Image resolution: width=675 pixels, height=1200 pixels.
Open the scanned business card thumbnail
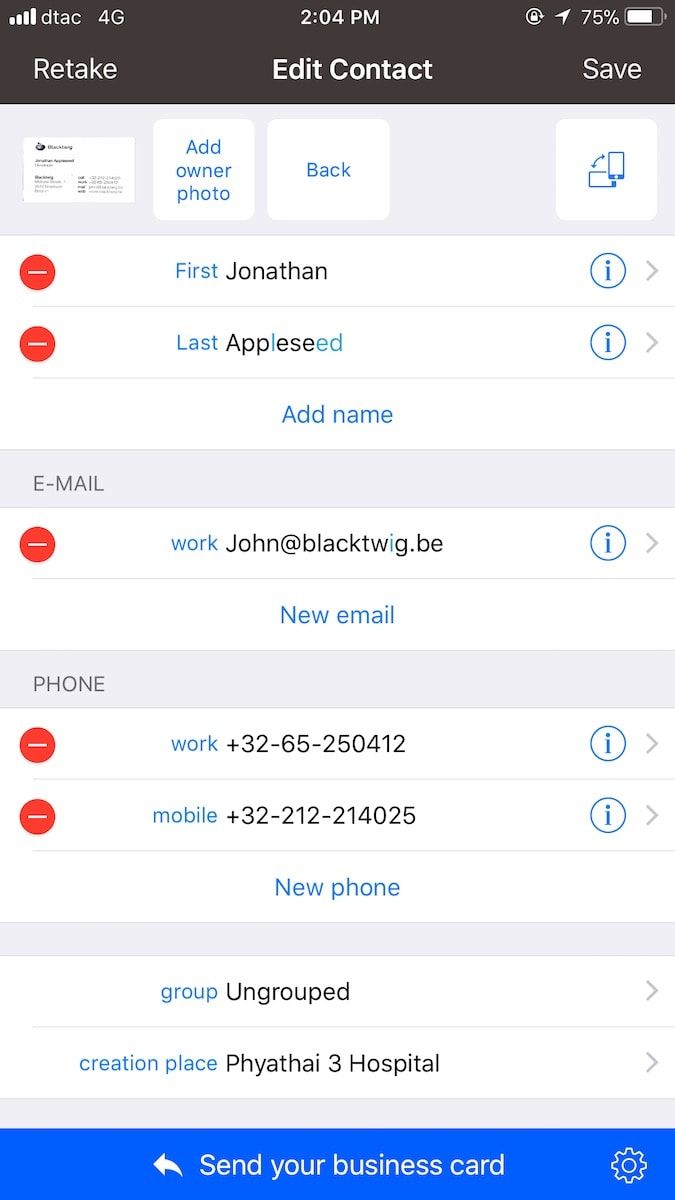(x=79, y=170)
